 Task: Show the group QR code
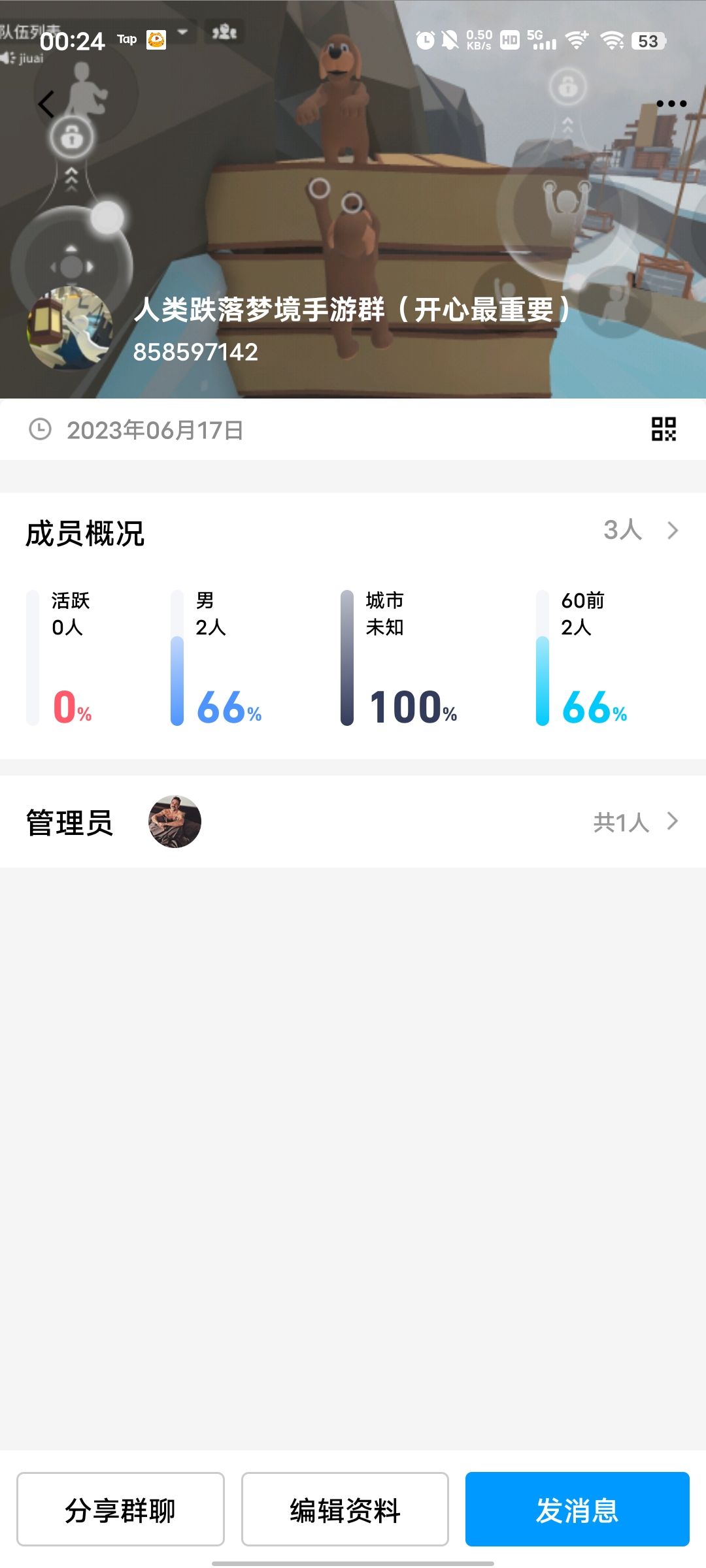(664, 429)
